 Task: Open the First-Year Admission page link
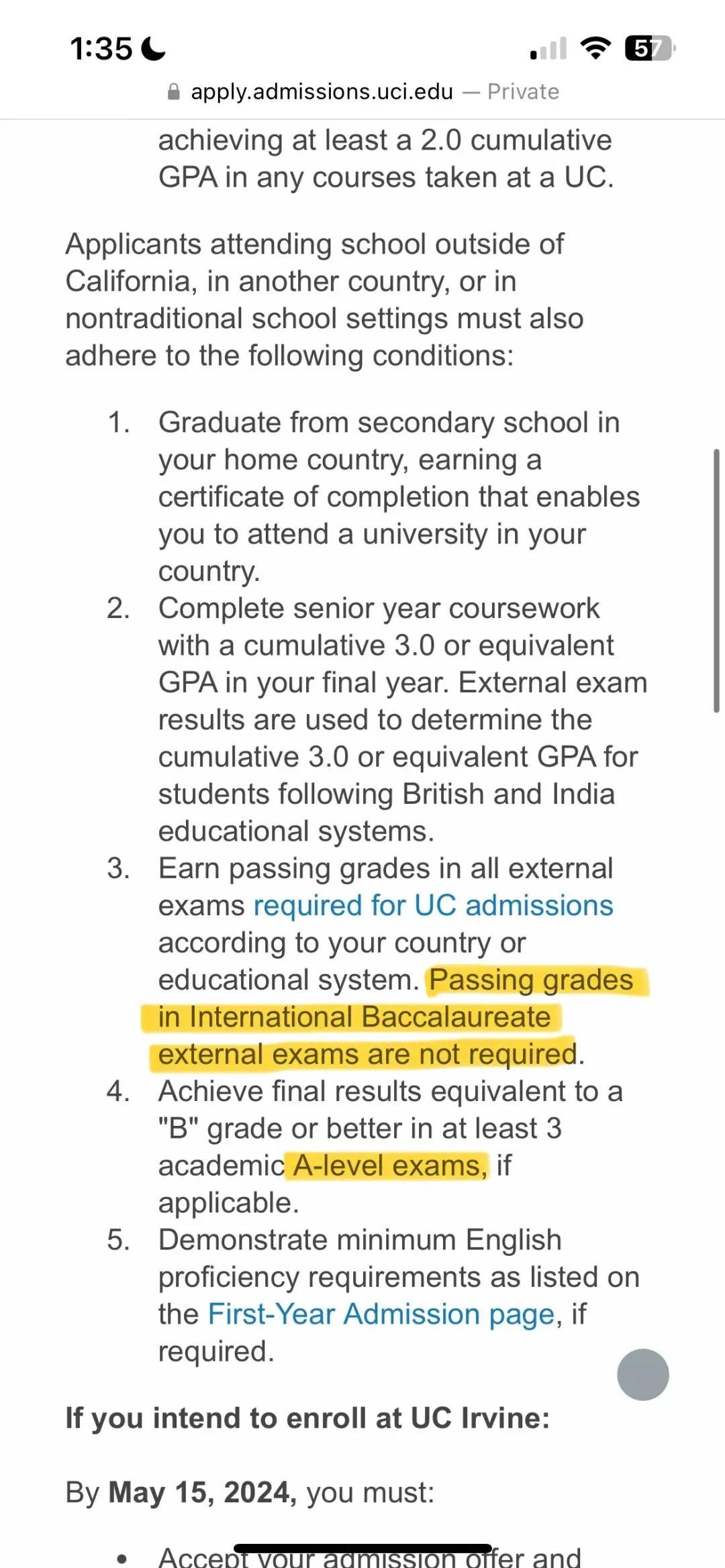[381, 1314]
